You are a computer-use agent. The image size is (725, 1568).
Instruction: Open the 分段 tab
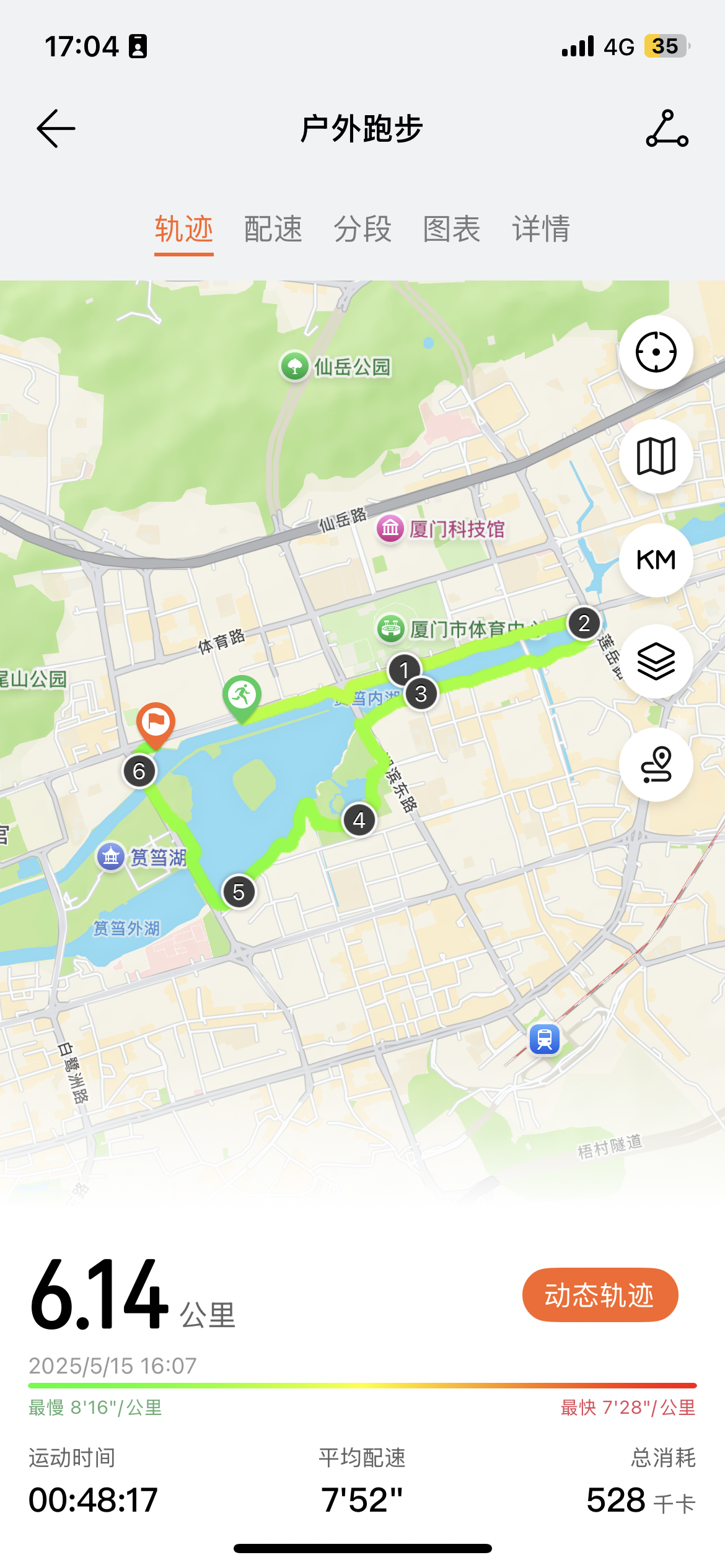click(362, 229)
